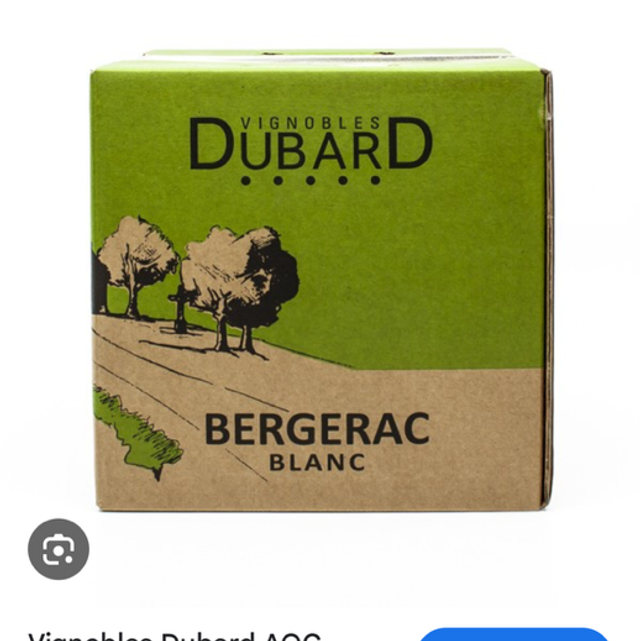
Task: Tap the blue button beside the title
Action: (513, 634)
